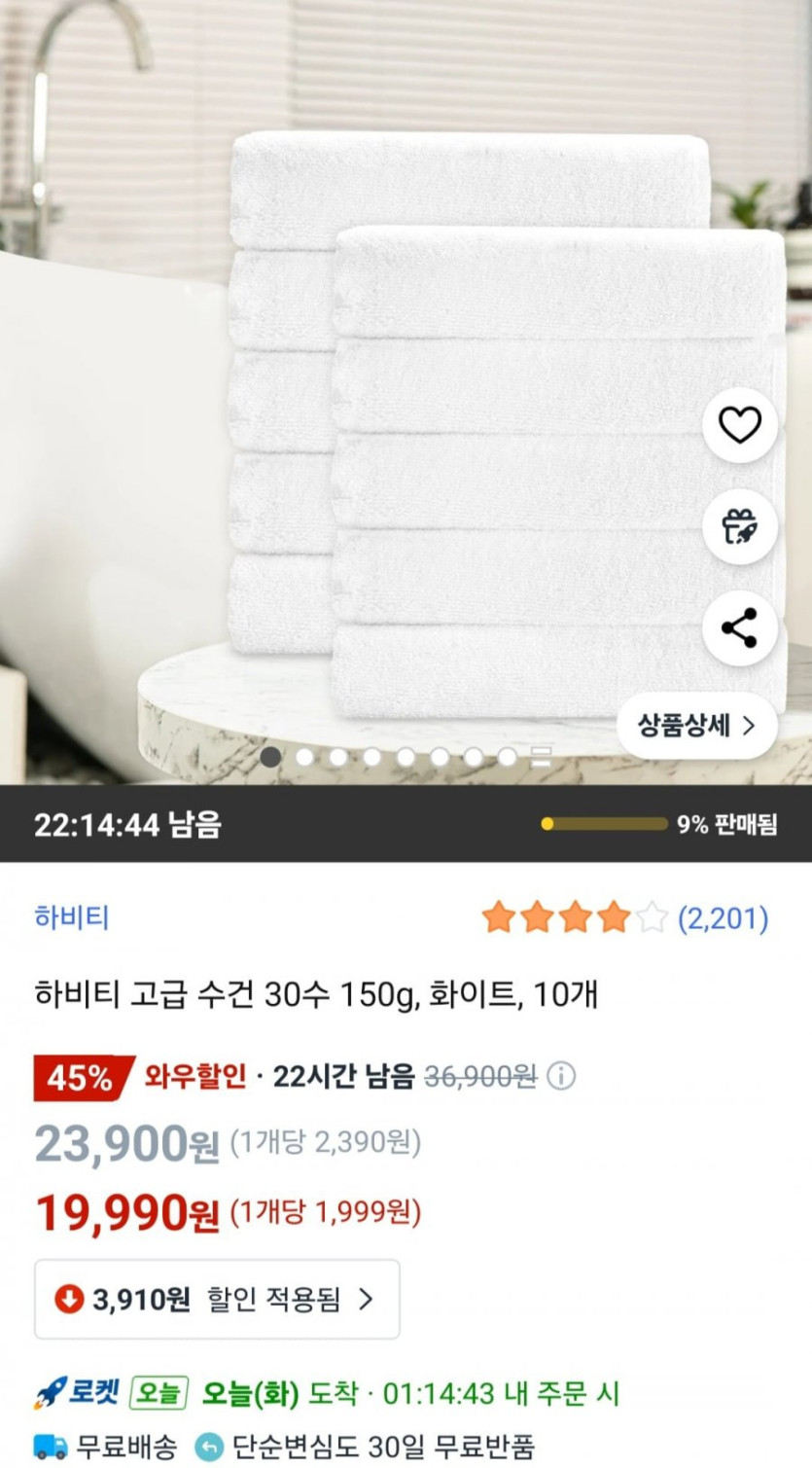Add the towel to the wishlist with the heart
Viewport: 812px width, 1468px height.
point(739,425)
